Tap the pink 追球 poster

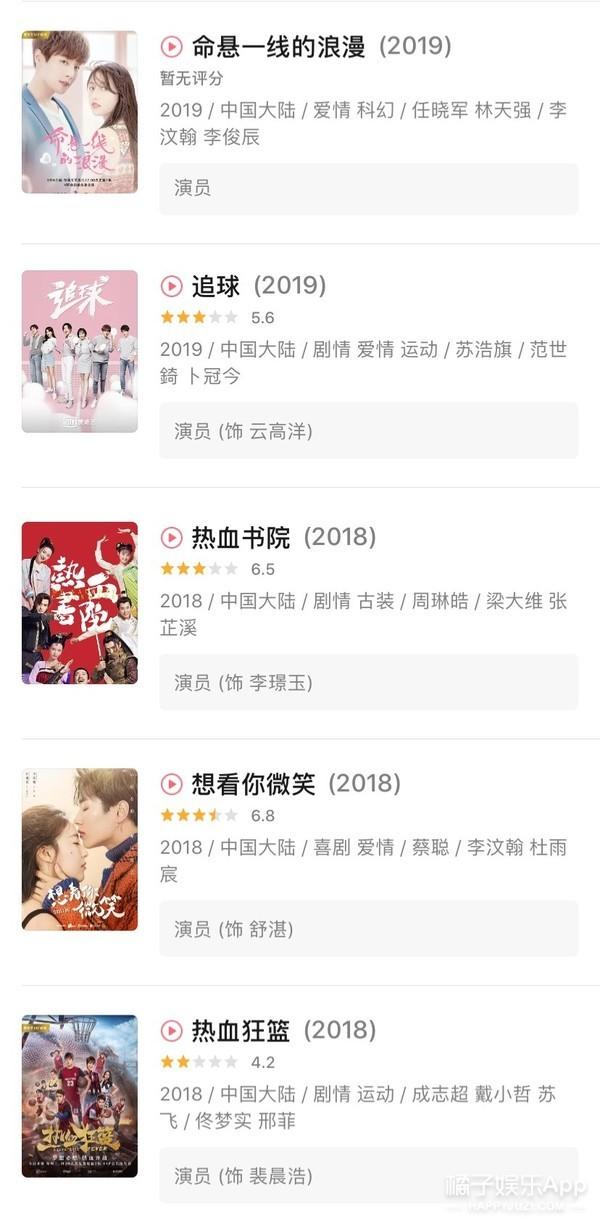coord(80,351)
